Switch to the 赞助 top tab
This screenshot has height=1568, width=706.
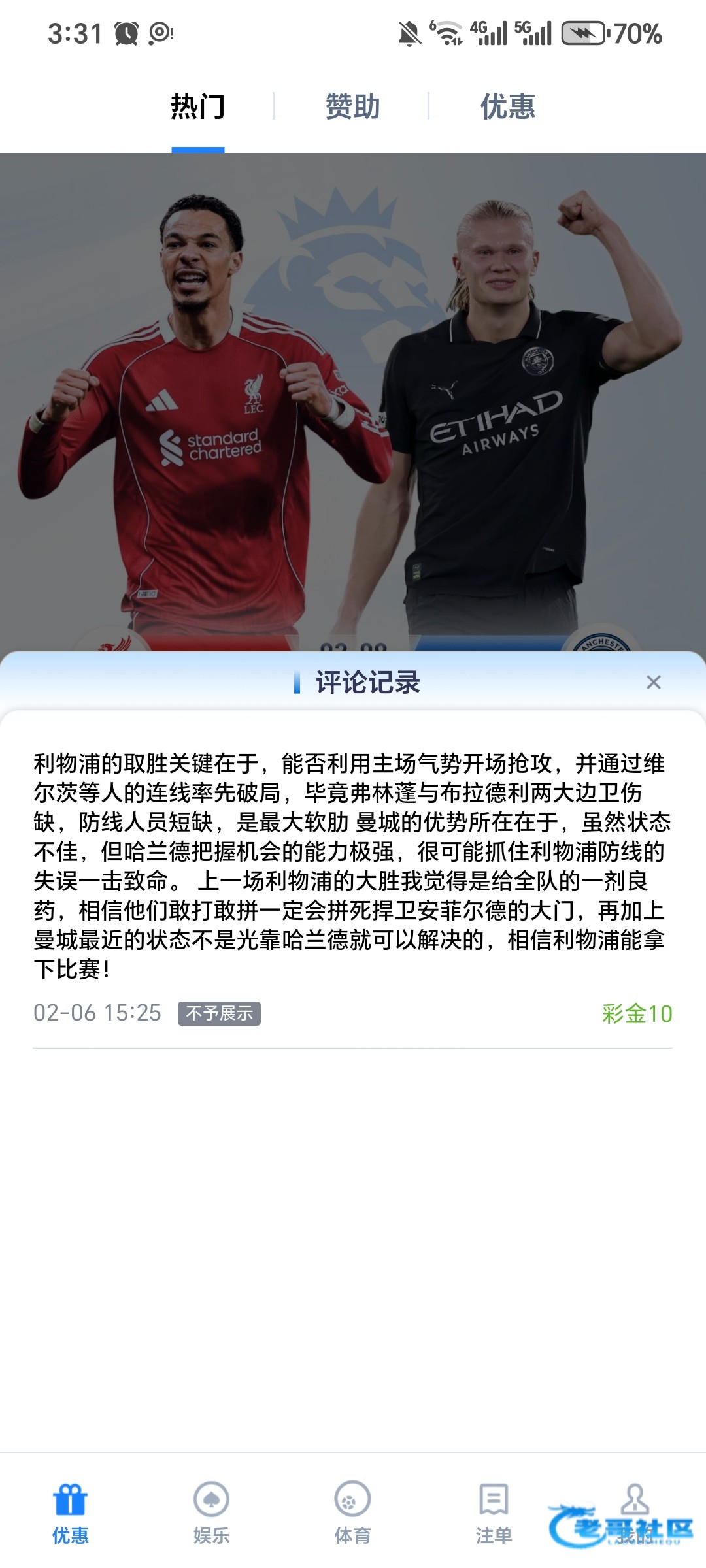[352, 106]
